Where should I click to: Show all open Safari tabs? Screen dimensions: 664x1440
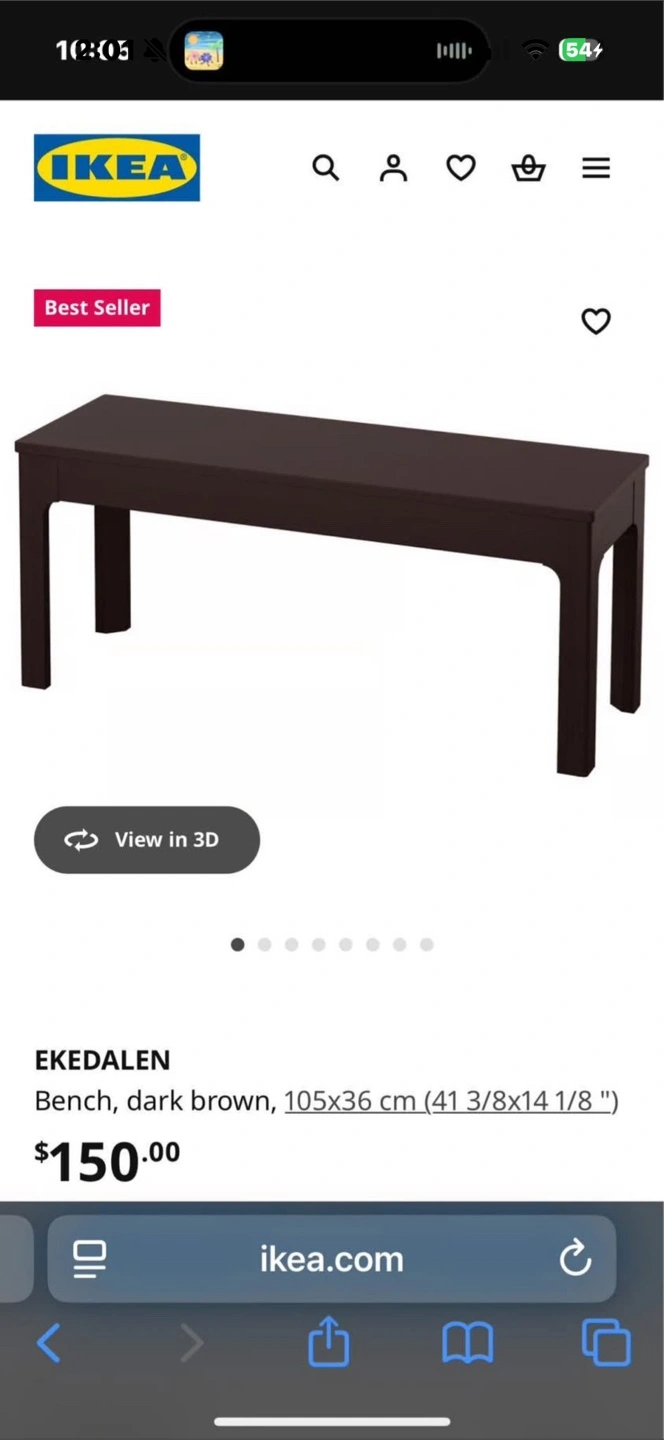(x=606, y=1343)
